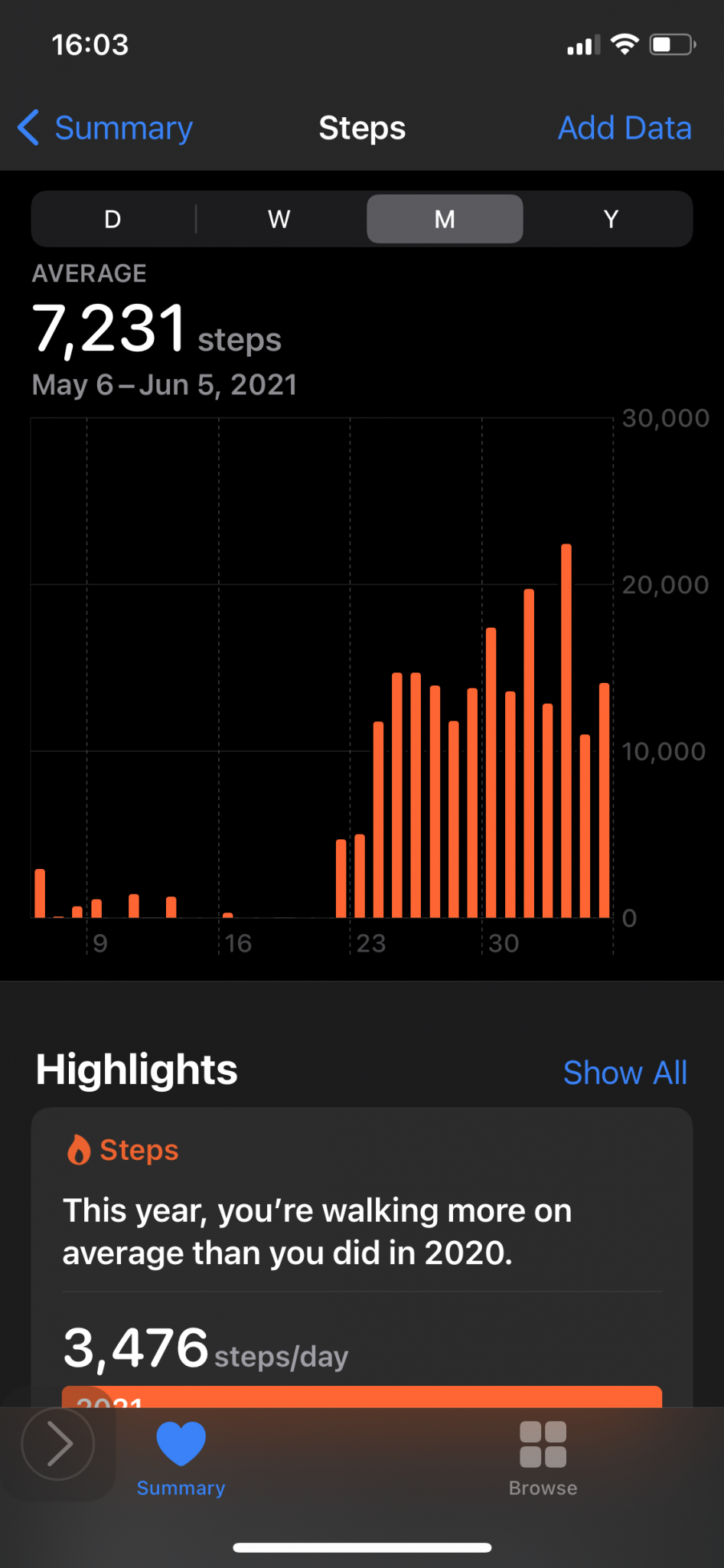Tap Add Data
The width and height of the screenshot is (724, 1568).
coord(625,128)
